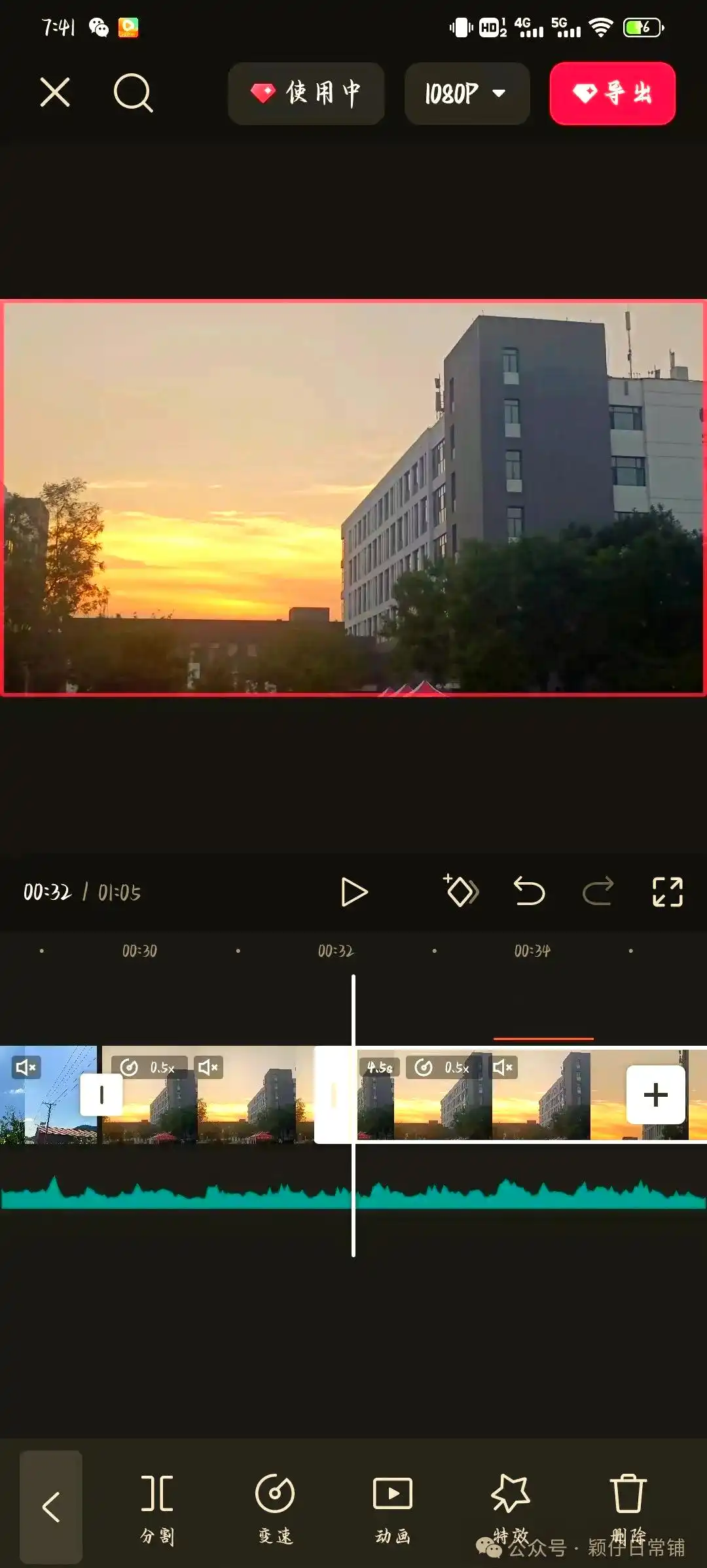This screenshot has width=707, height=1568.
Task: Enter fullscreen preview
Action: coord(667,891)
